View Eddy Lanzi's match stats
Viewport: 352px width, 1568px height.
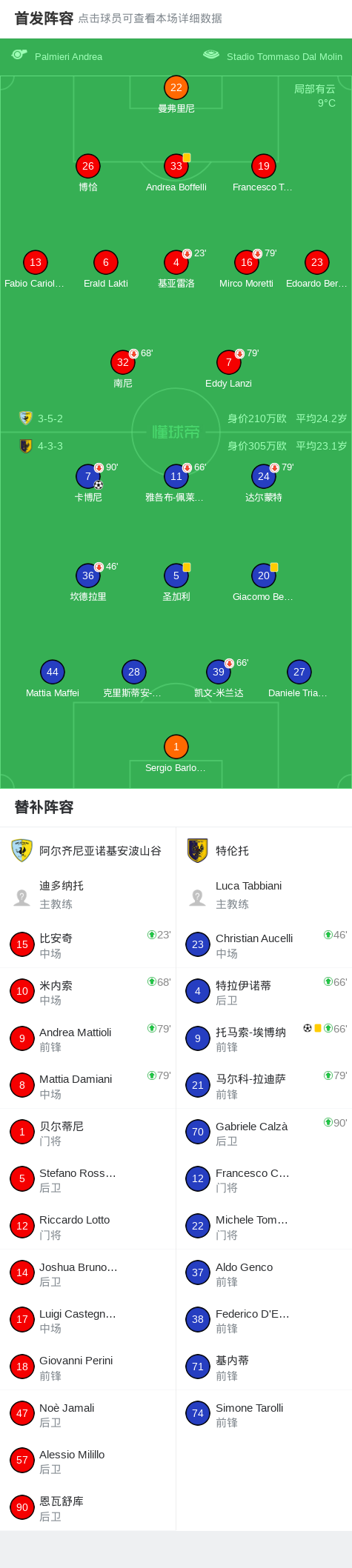[x=229, y=369]
